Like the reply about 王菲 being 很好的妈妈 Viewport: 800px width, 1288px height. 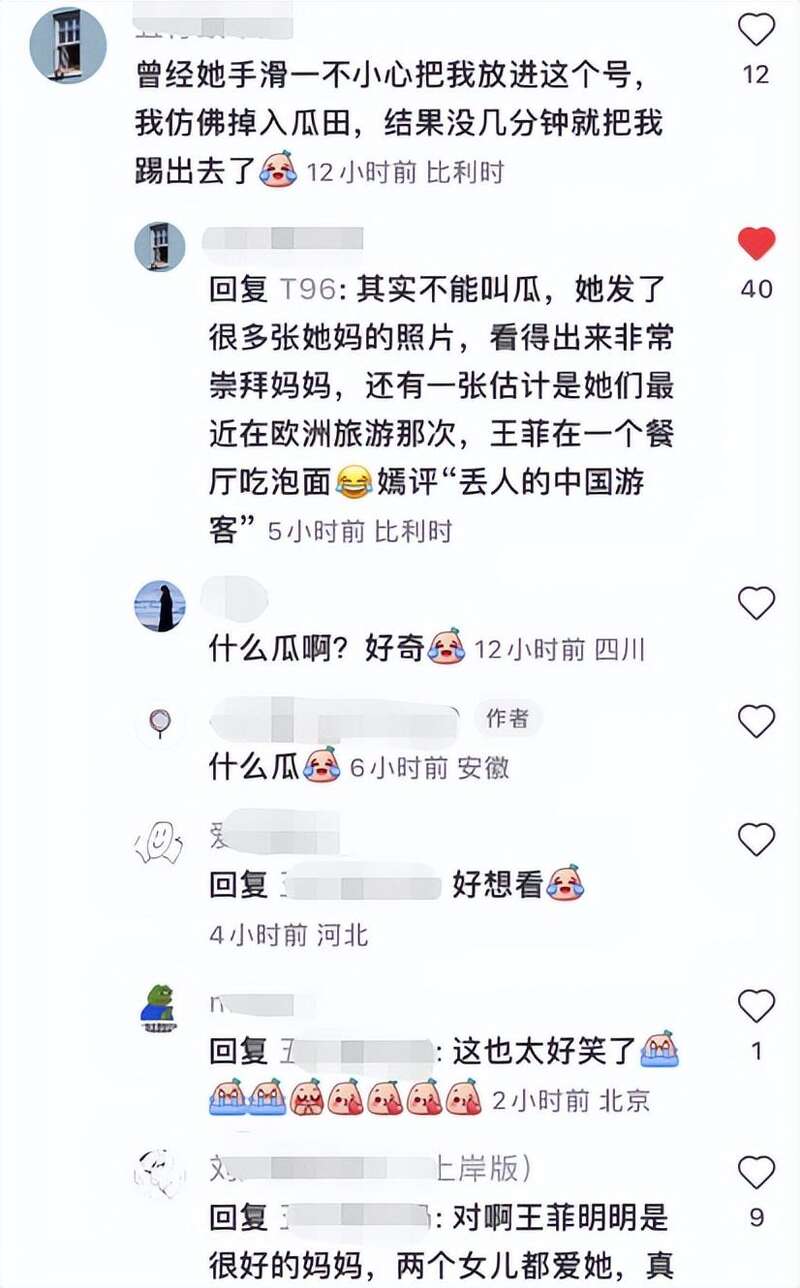[x=756, y=1172]
